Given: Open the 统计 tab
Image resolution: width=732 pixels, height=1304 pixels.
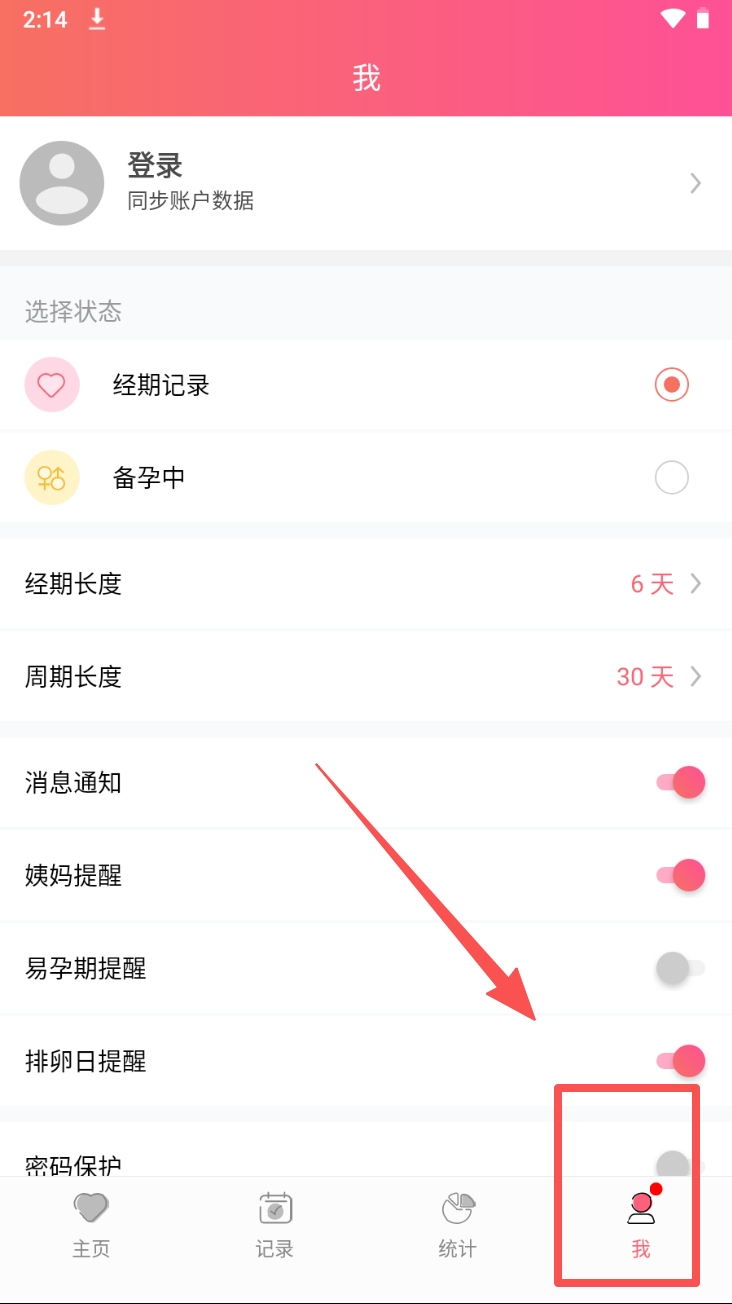Looking at the screenshot, I should click(457, 1225).
